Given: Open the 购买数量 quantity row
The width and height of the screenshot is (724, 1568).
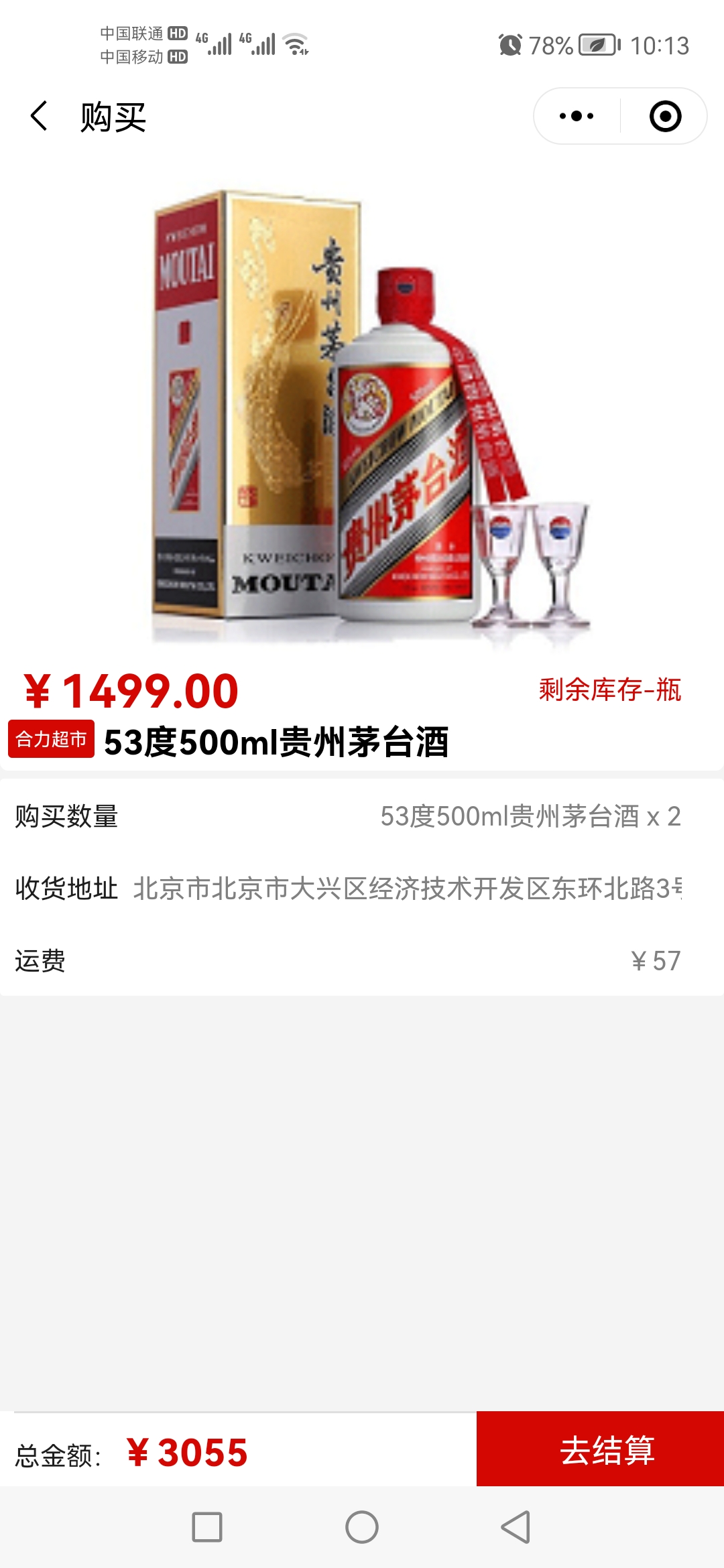Looking at the screenshot, I should tap(362, 816).
